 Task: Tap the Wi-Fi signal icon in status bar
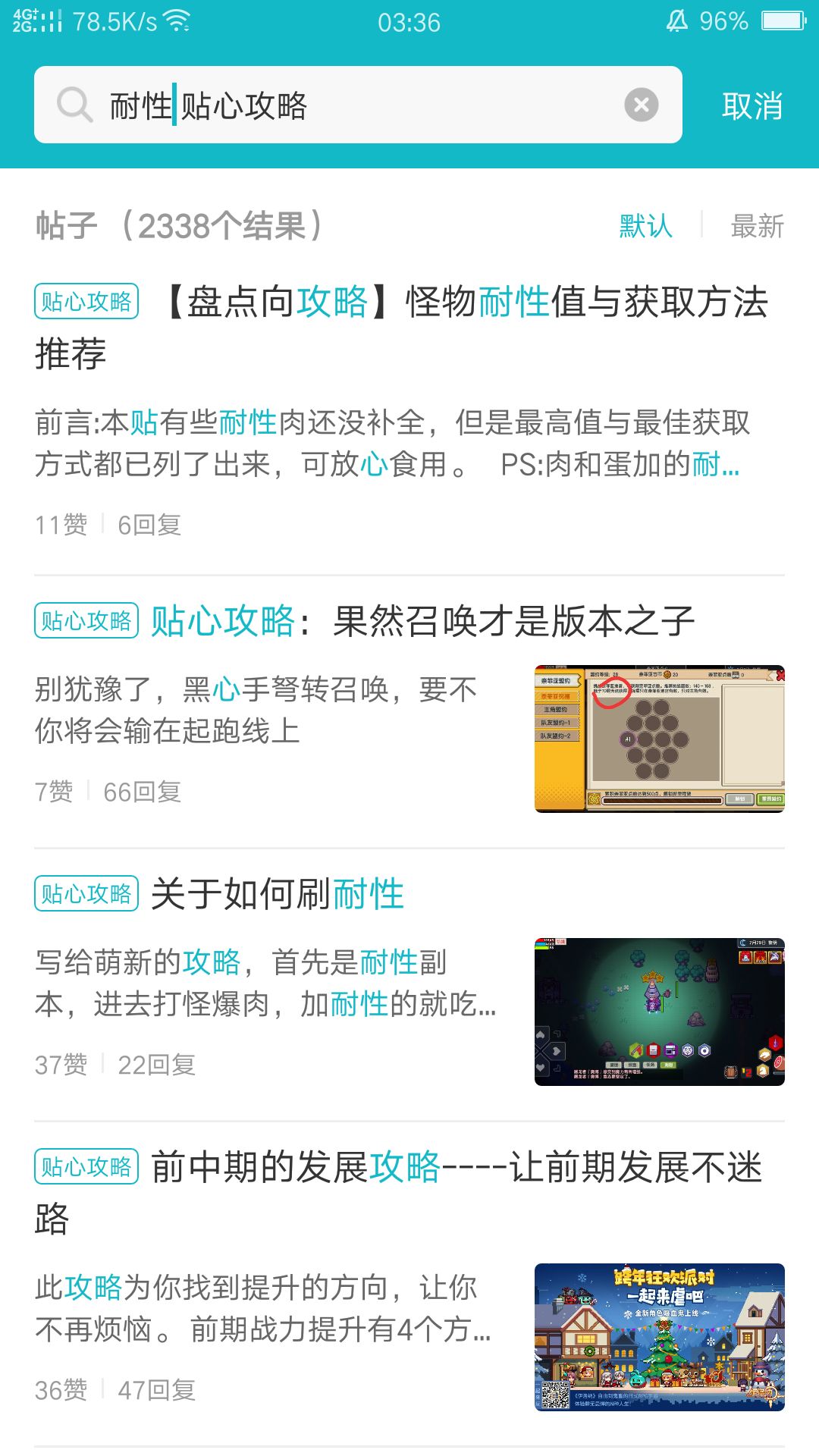[x=180, y=20]
